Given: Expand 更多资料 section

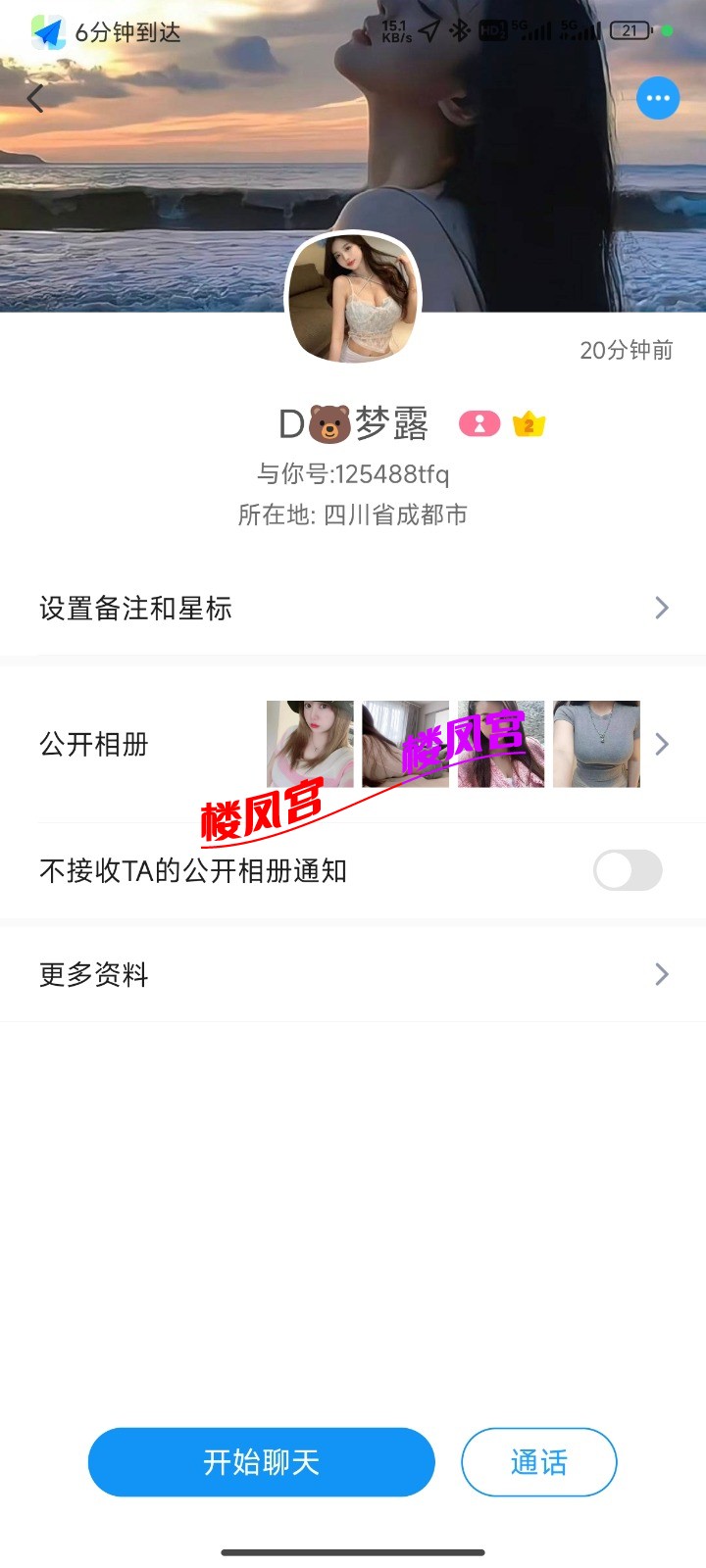Looking at the screenshot, I should click(x=661, y=974).
